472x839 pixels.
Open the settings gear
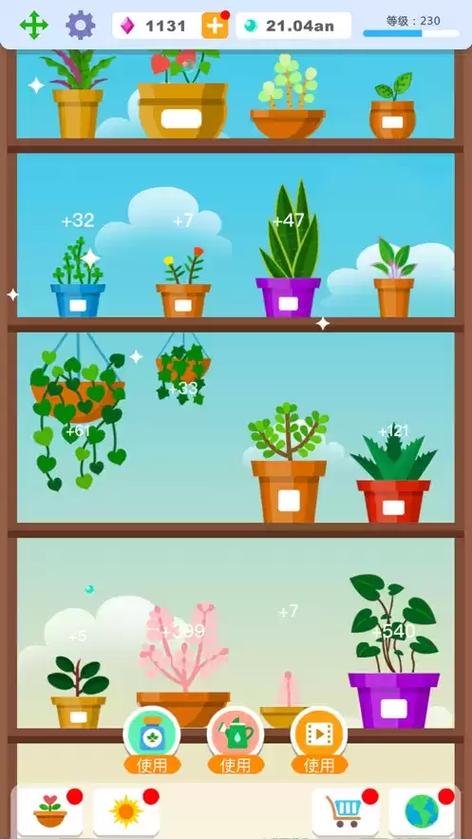[80, 25]
